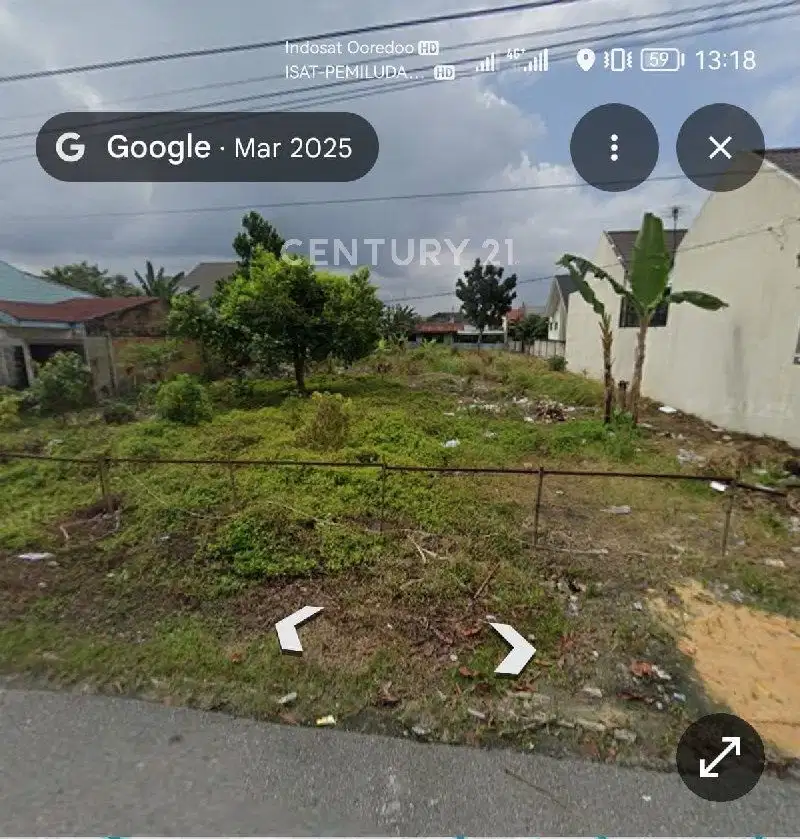
Task: Move along the right navigation arrow
Action: (x=514, y=647)
